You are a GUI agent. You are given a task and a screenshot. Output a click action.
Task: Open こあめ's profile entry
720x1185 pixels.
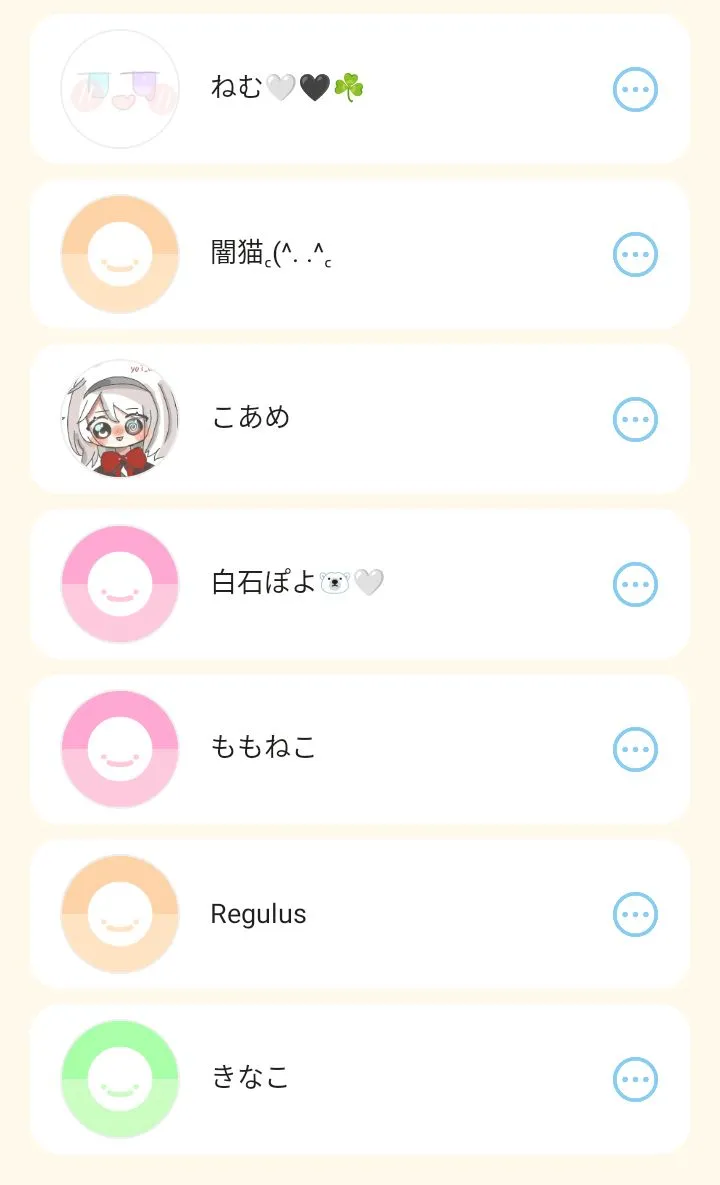click(x=360, y=419)
